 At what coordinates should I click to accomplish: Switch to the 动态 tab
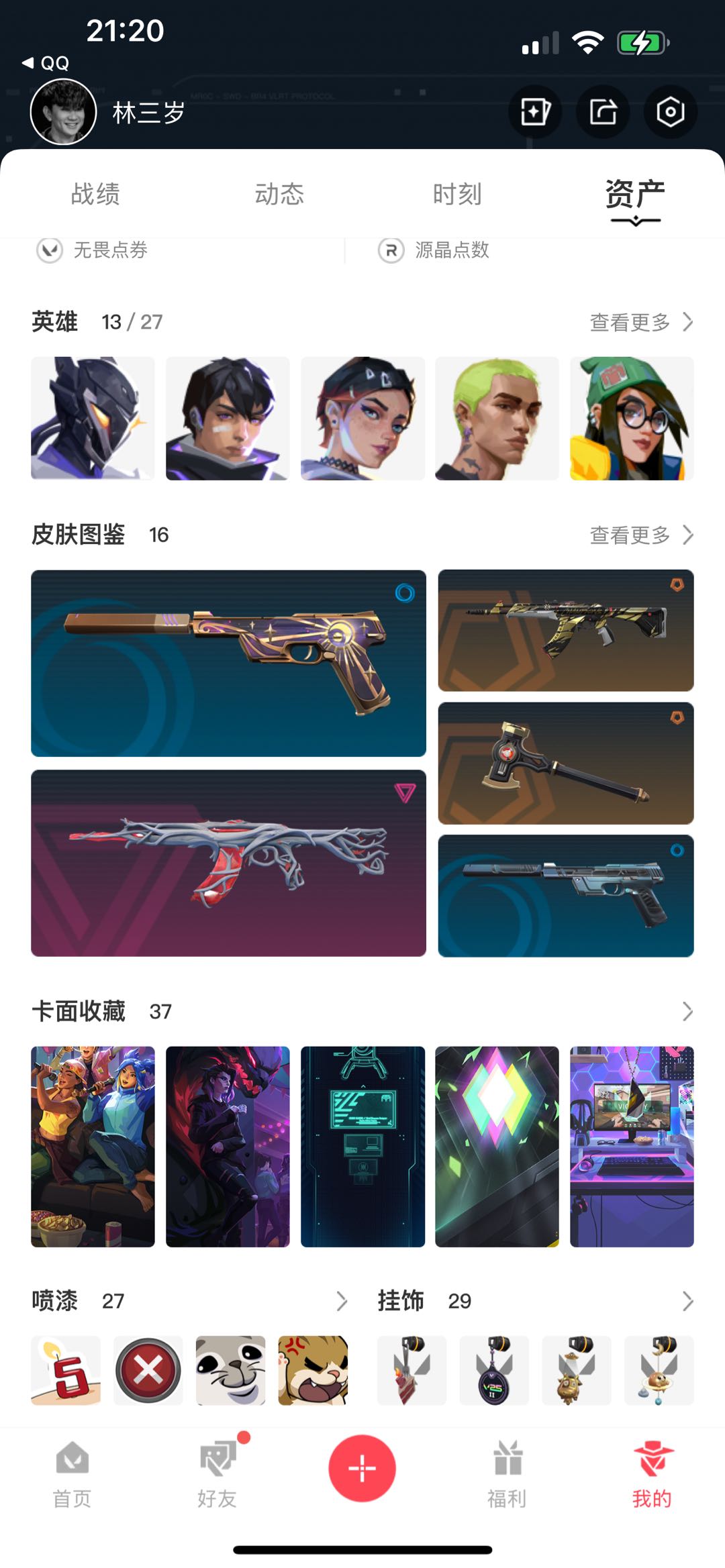279,195
